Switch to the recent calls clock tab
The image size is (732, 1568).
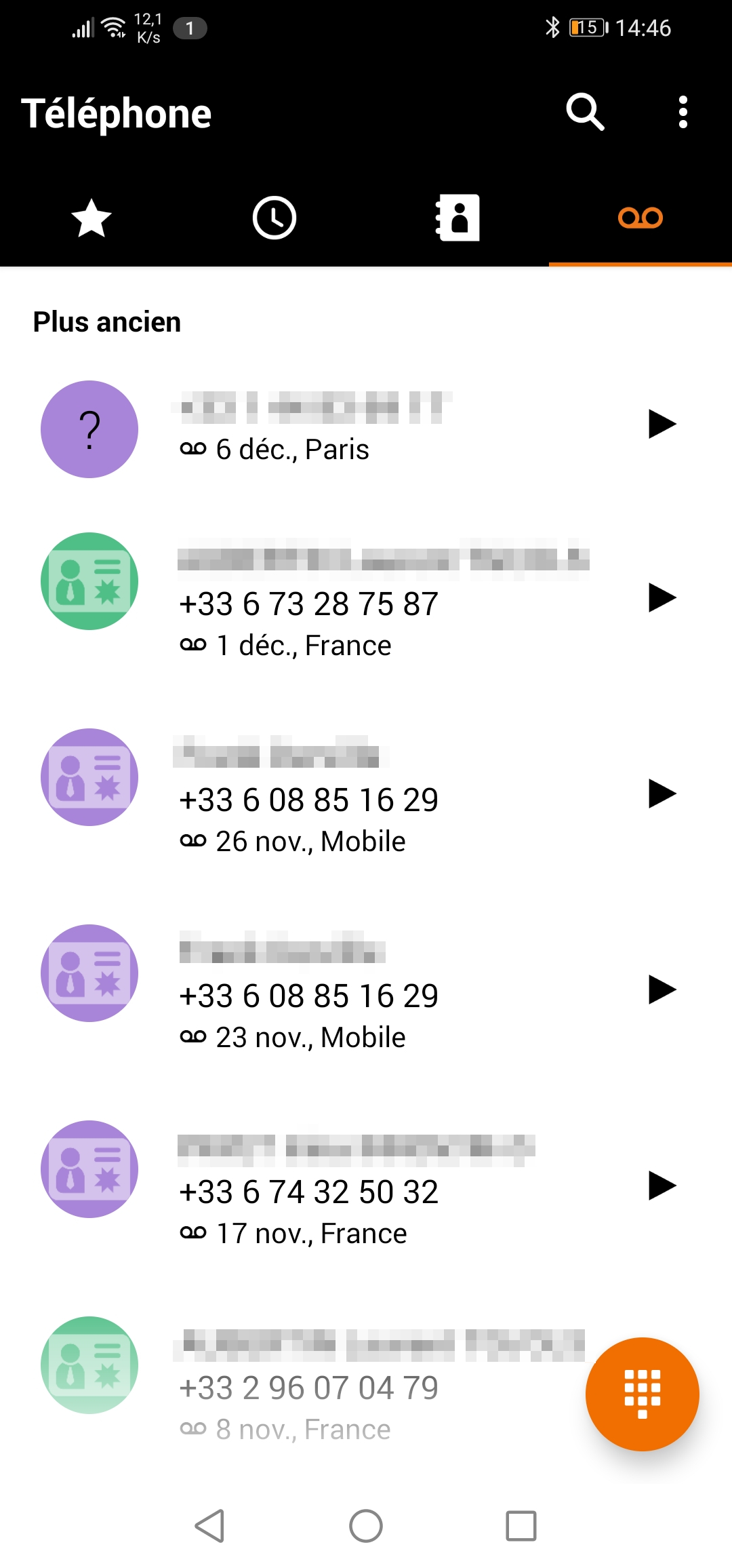tap(274, 218)
